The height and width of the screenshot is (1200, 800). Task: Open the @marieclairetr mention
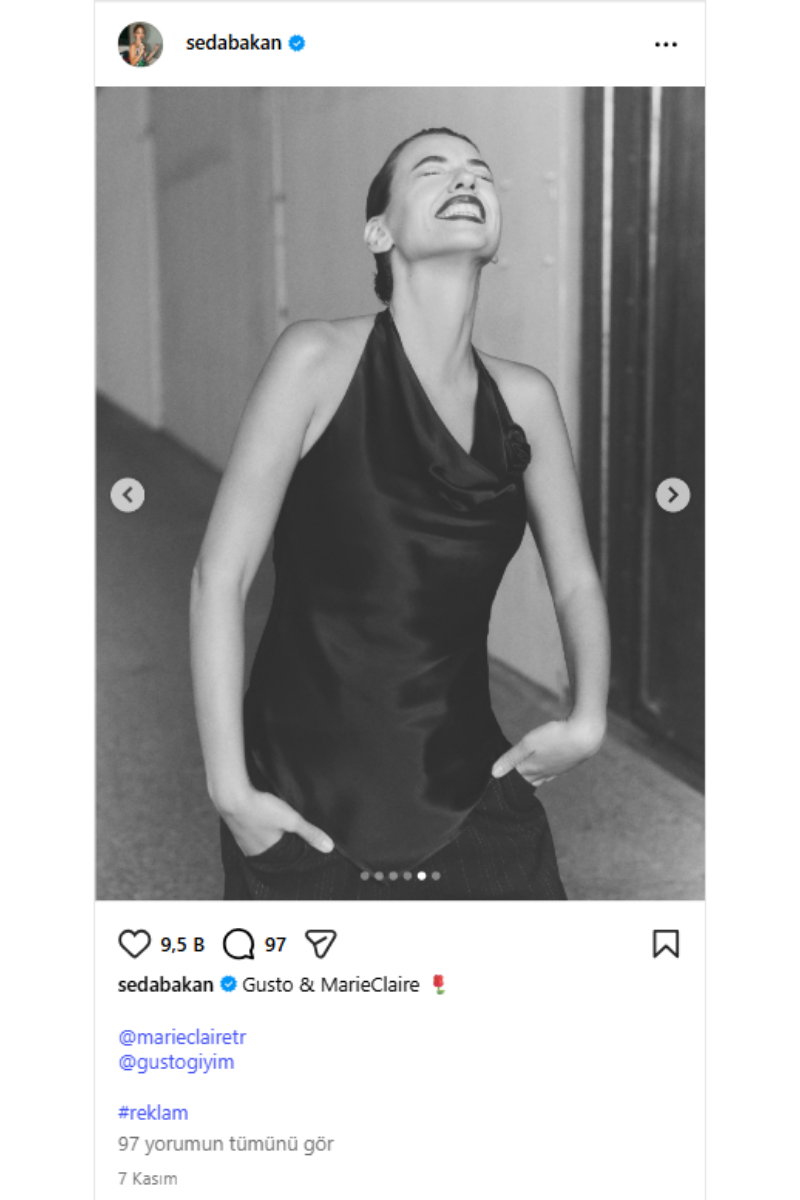coord(182,1037)
